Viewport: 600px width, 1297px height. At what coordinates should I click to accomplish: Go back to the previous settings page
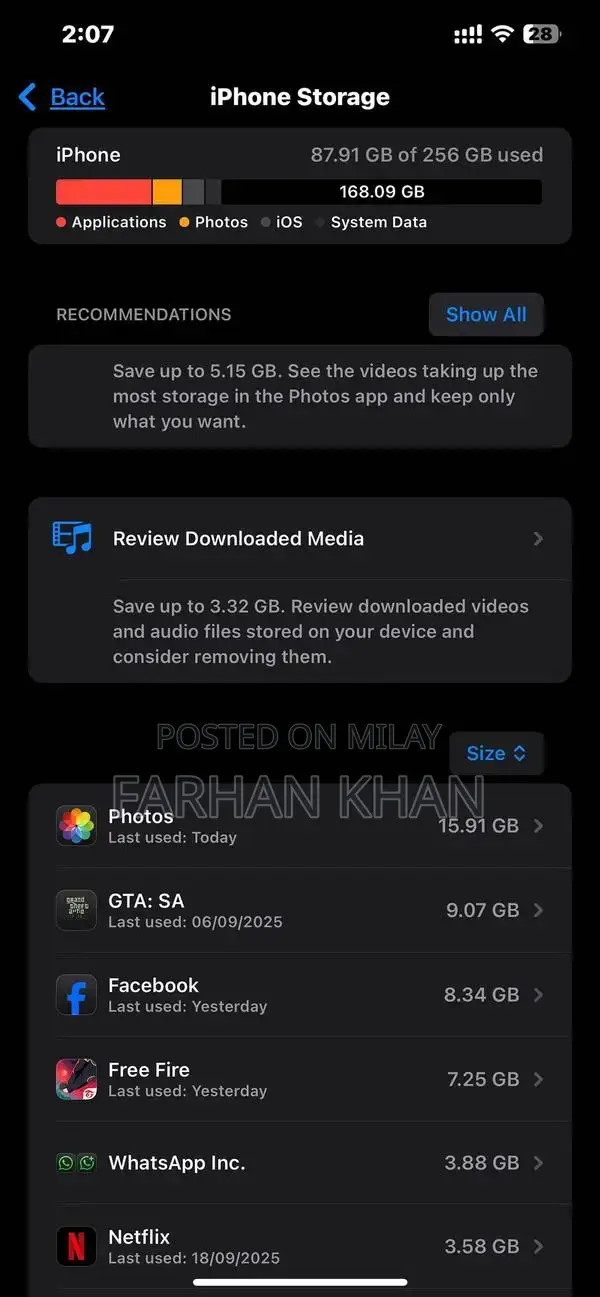62,97
